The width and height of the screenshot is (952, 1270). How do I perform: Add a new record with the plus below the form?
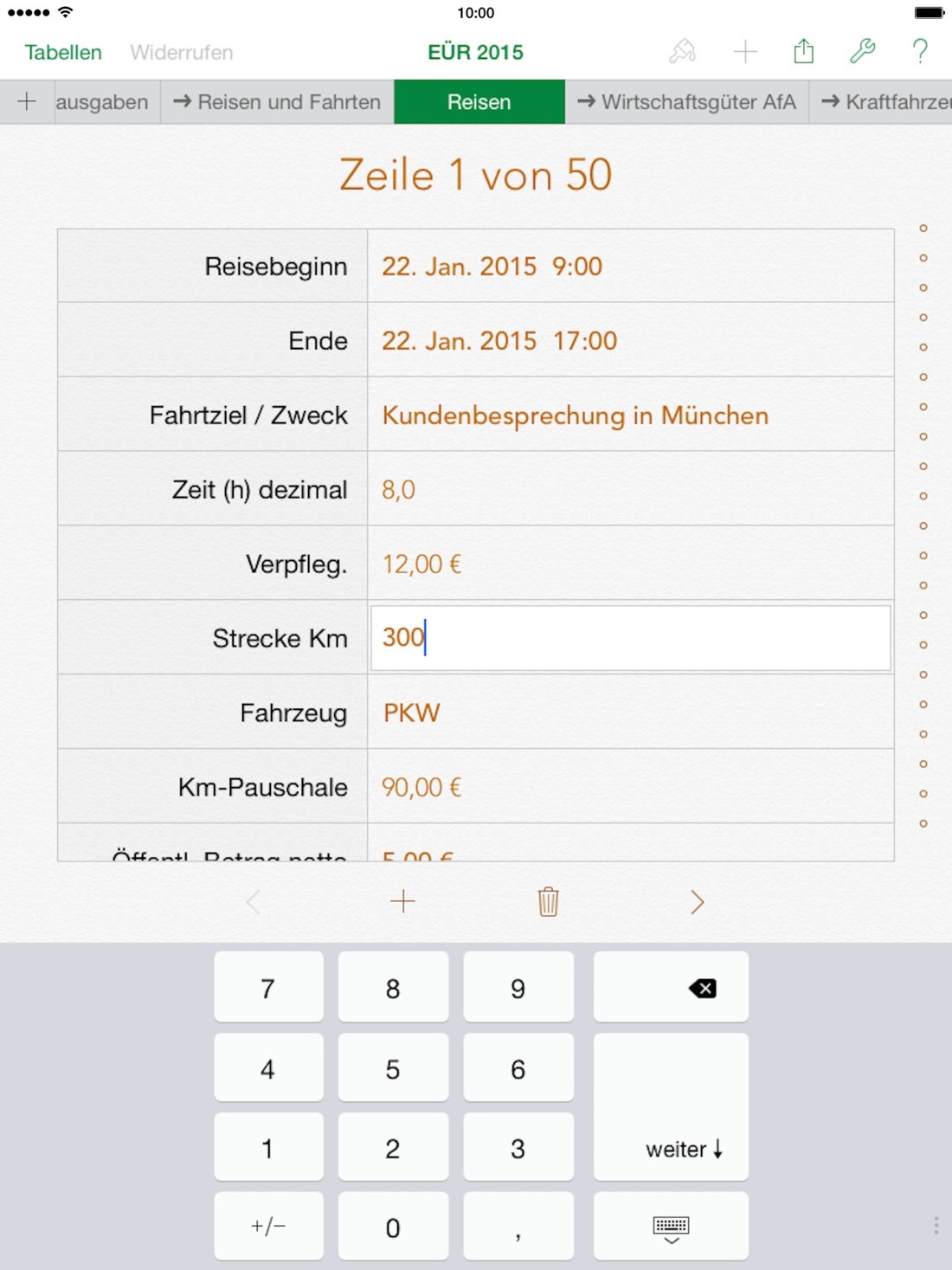[403, 901]
